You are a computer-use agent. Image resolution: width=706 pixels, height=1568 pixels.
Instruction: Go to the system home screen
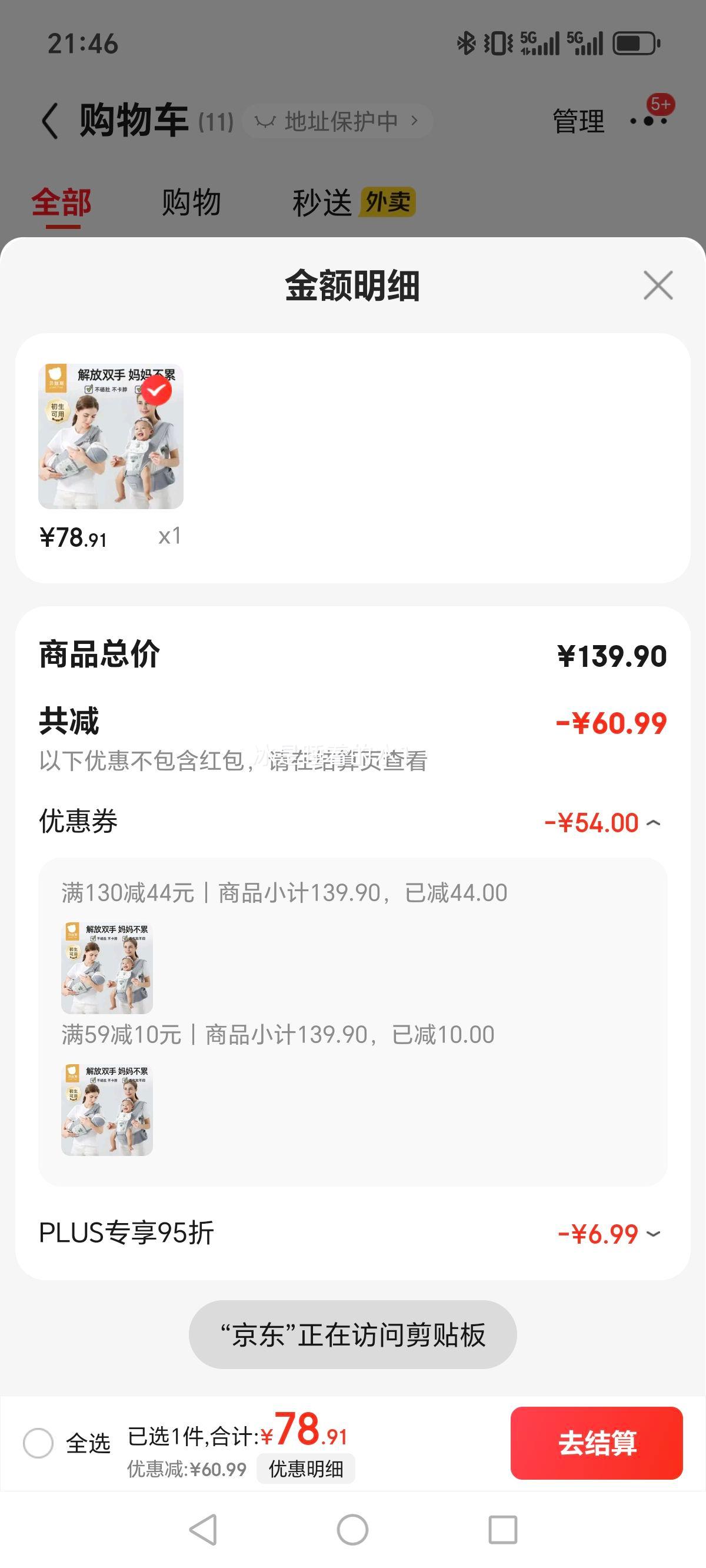click(352, 1530)
